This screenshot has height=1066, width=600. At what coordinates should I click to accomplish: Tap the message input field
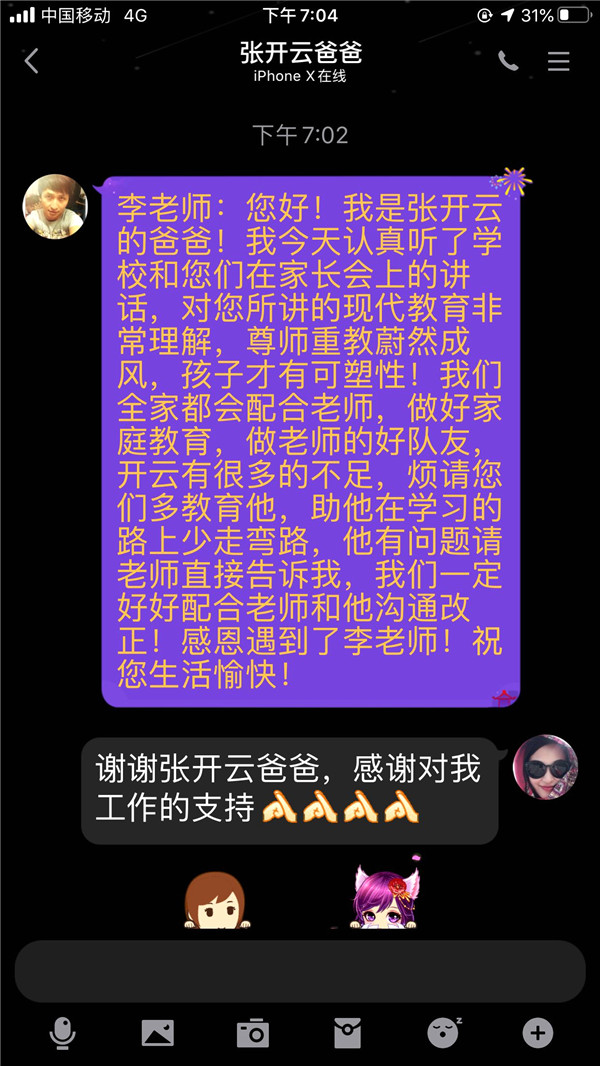299,971
